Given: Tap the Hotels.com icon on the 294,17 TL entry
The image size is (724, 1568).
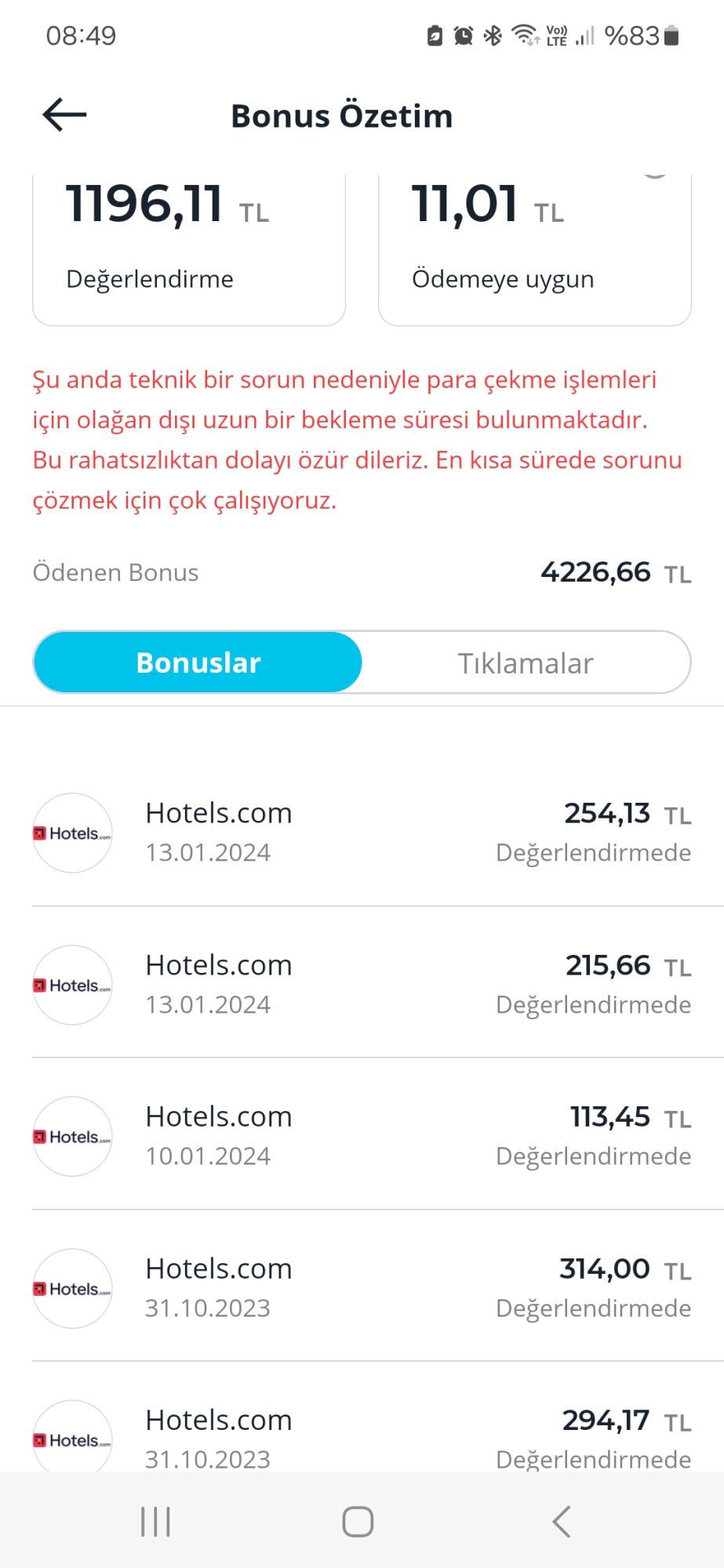Looking at the screenshot, I should (71, 1437).
